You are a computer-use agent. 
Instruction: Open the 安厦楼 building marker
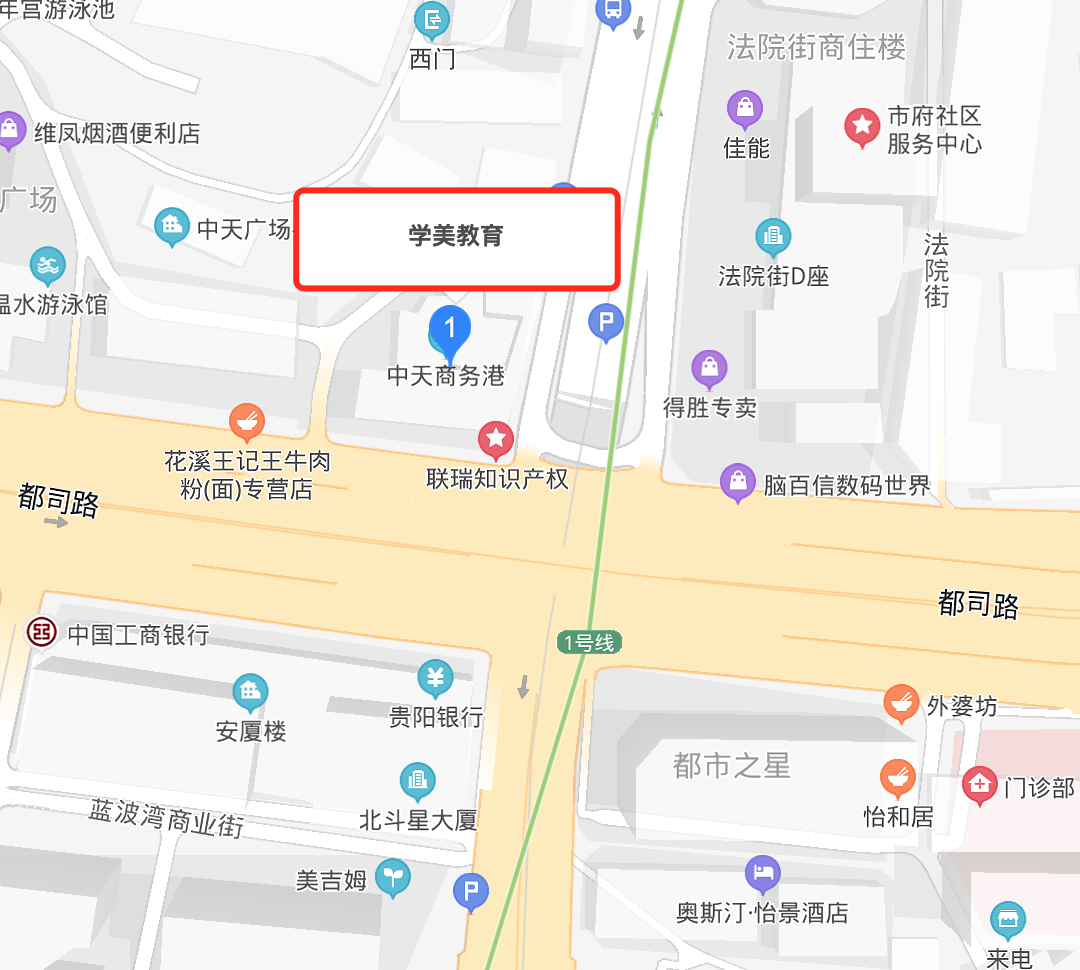pyautogui.click(x=250, y=691)
